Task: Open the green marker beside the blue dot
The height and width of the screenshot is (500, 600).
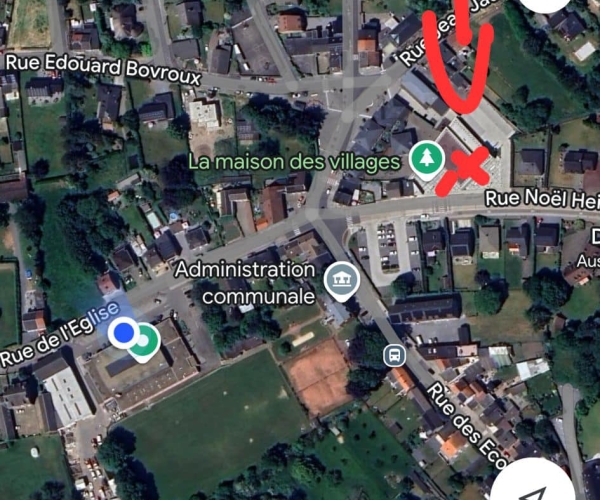Action: pyautogui.click(x=147, y=341)
